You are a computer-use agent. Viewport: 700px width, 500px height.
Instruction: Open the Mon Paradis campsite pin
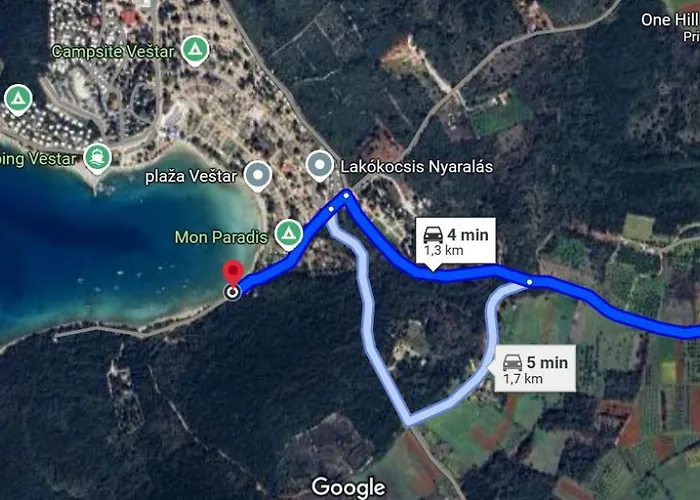(x=289, y=235)
